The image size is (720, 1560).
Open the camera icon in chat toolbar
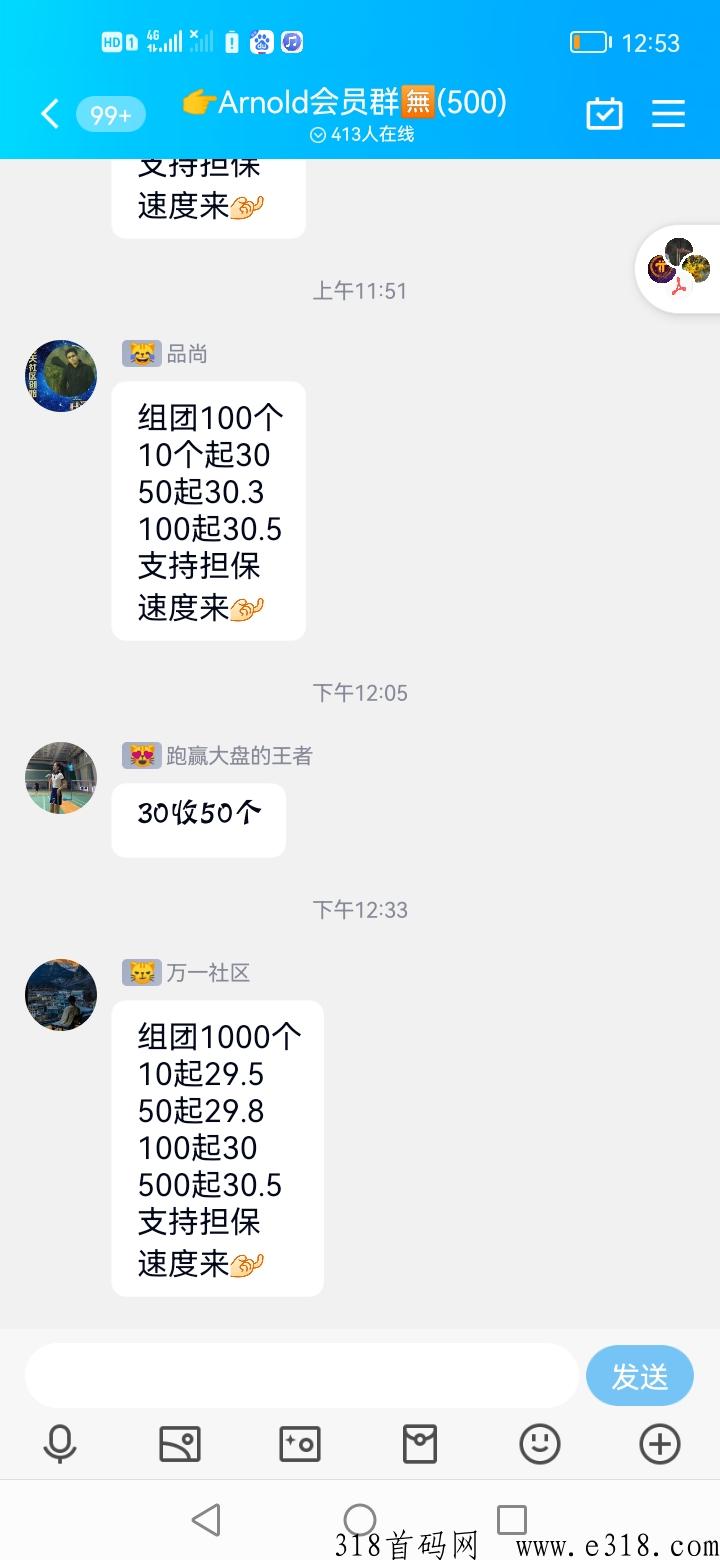300,1444
